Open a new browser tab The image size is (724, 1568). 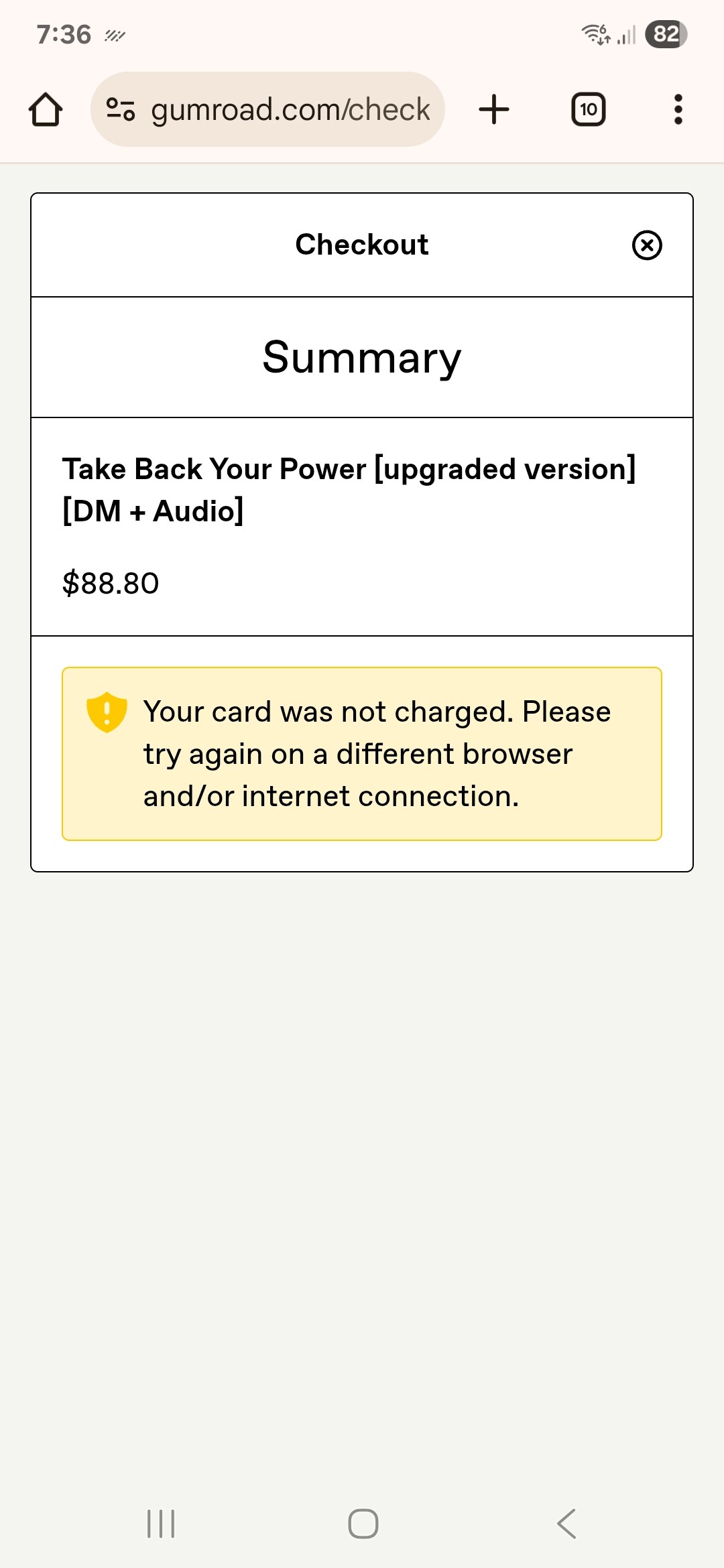(494, 110)
